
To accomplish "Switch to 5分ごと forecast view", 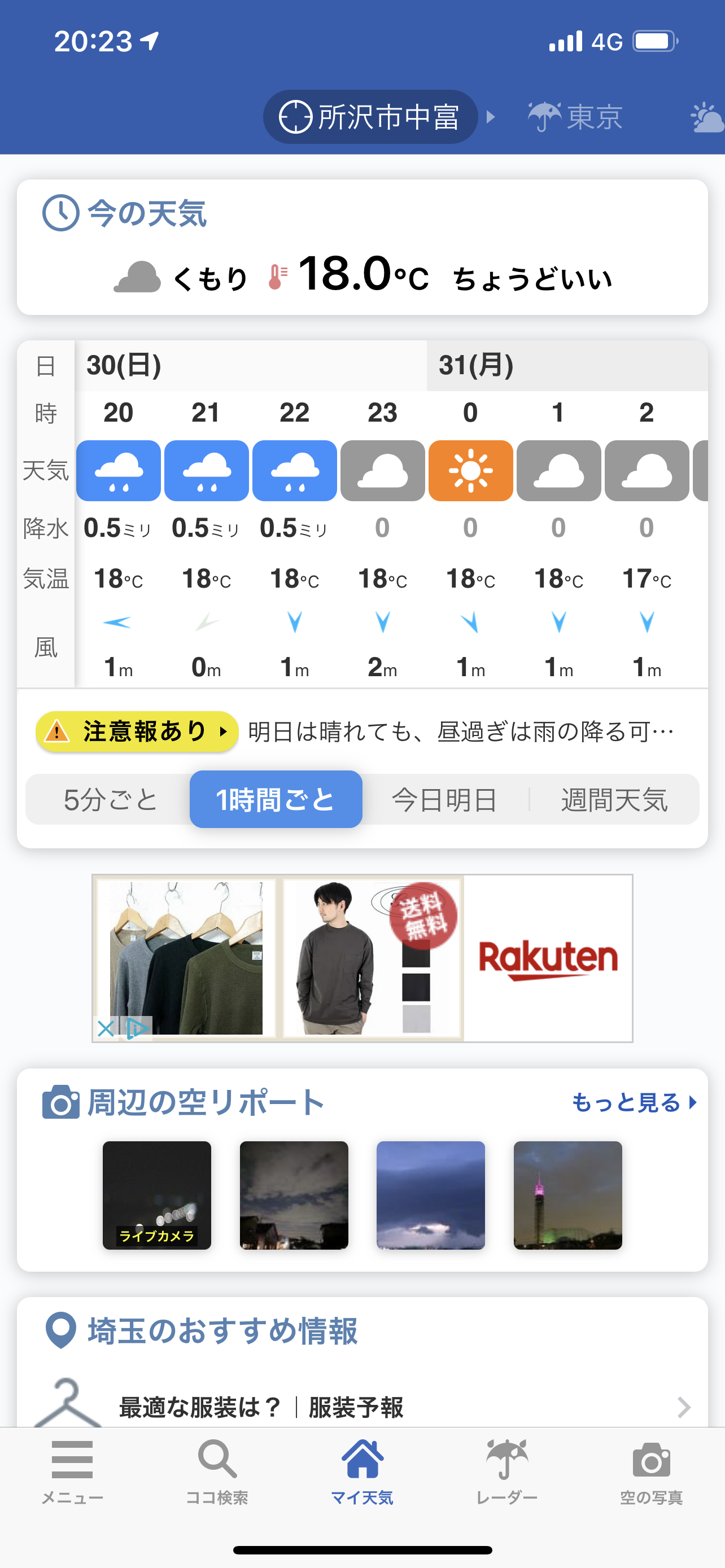I will pyautogui.click(x=110, y=799).
